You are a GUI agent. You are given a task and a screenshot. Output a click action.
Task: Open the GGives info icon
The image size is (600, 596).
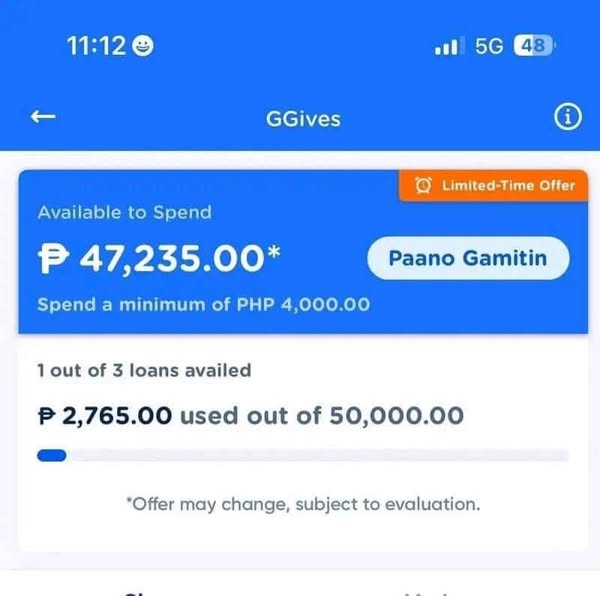[567, 117]
